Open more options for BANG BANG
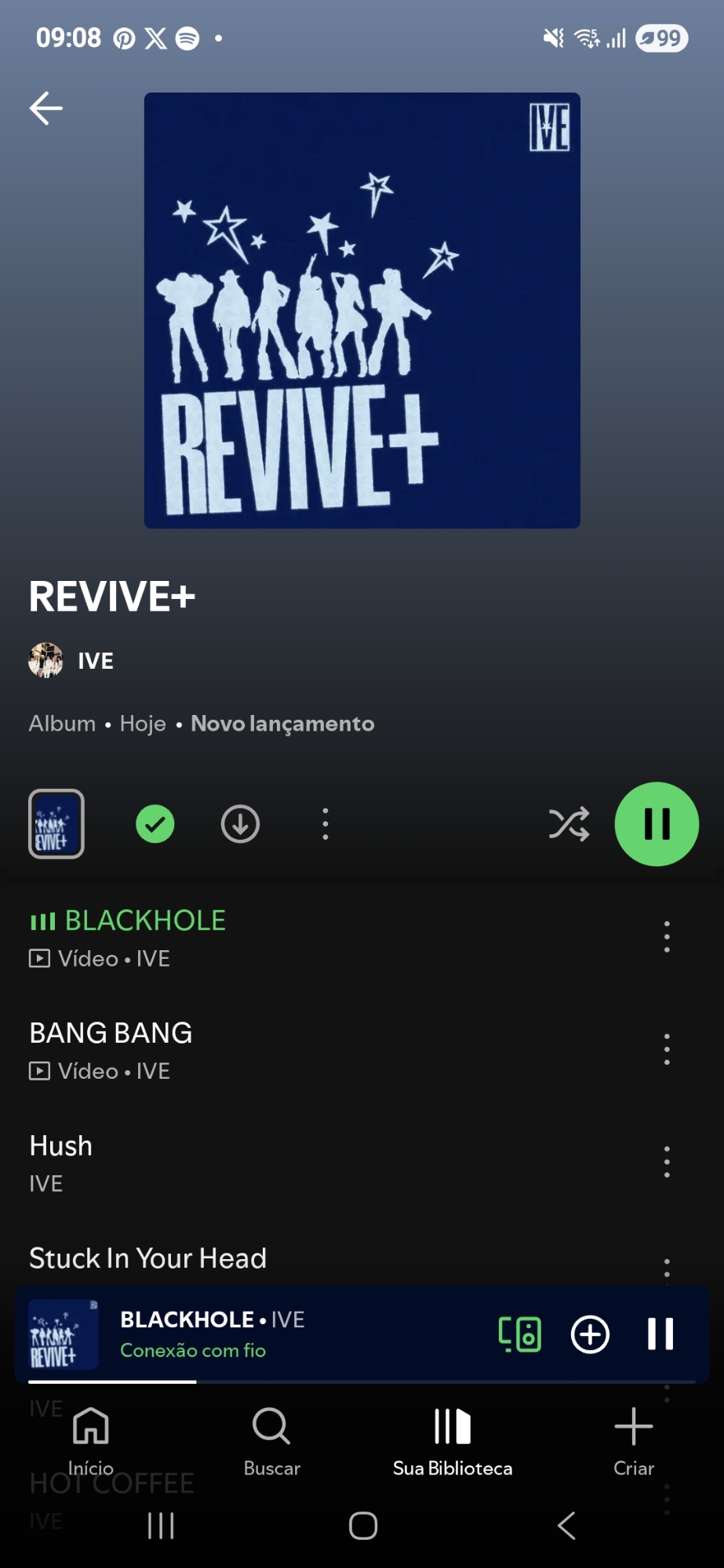Image resolution: width=724 pixels, height=1568 pixels. coord(667,1049)
